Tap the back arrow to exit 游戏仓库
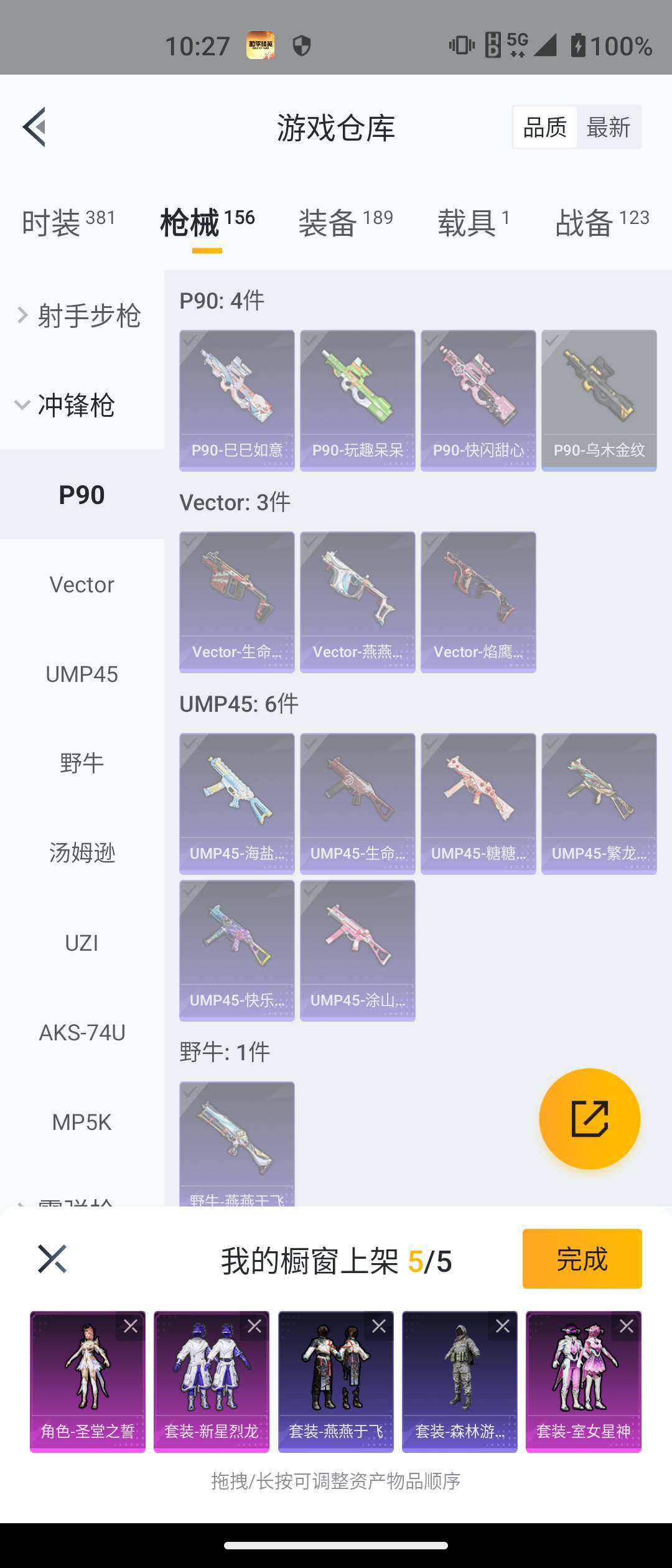Screen dimensions: 672x1568 click(x=34, y=126)
